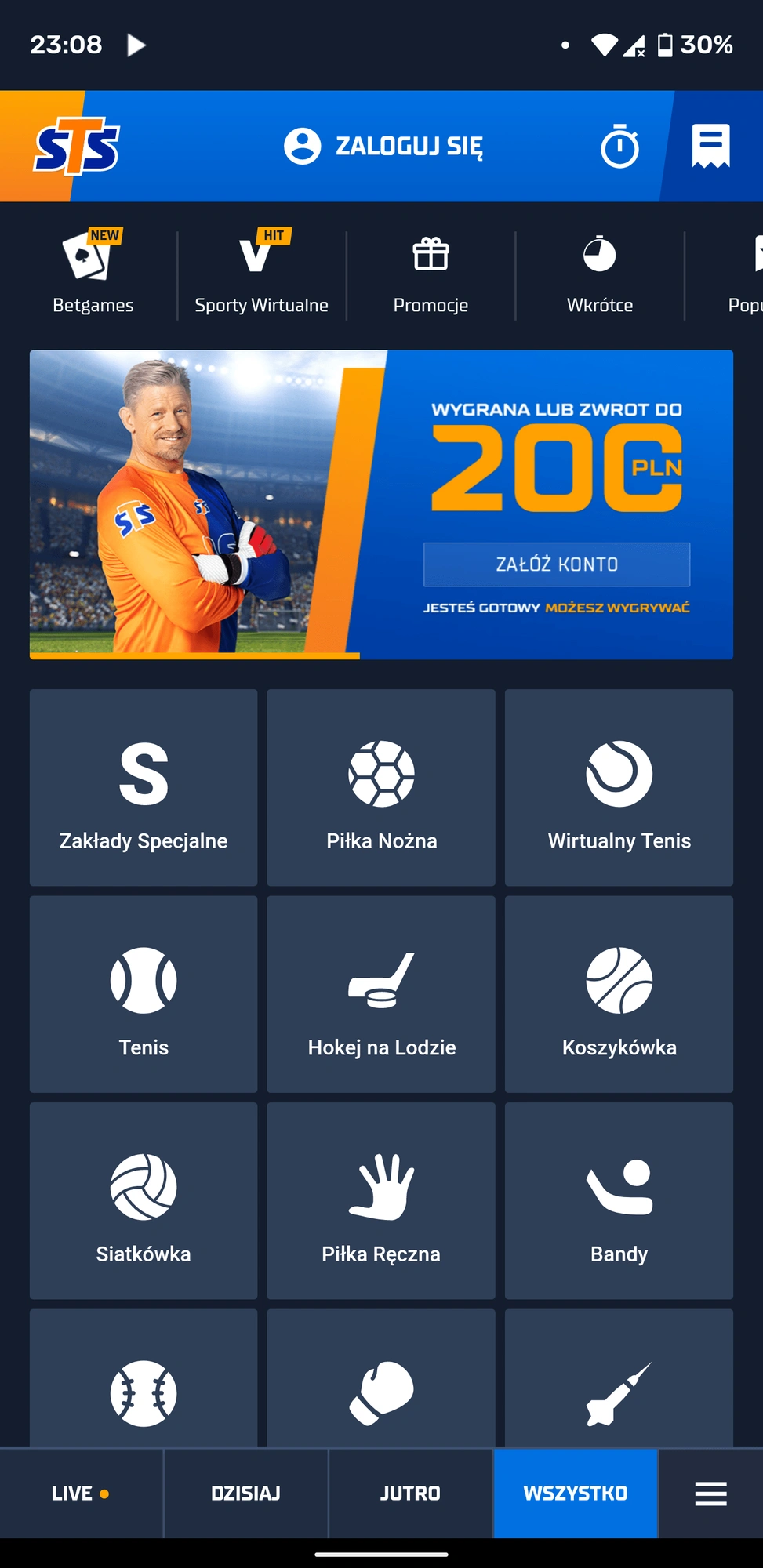Open Wirtualny Tenis tile

[x=619, y=788]
